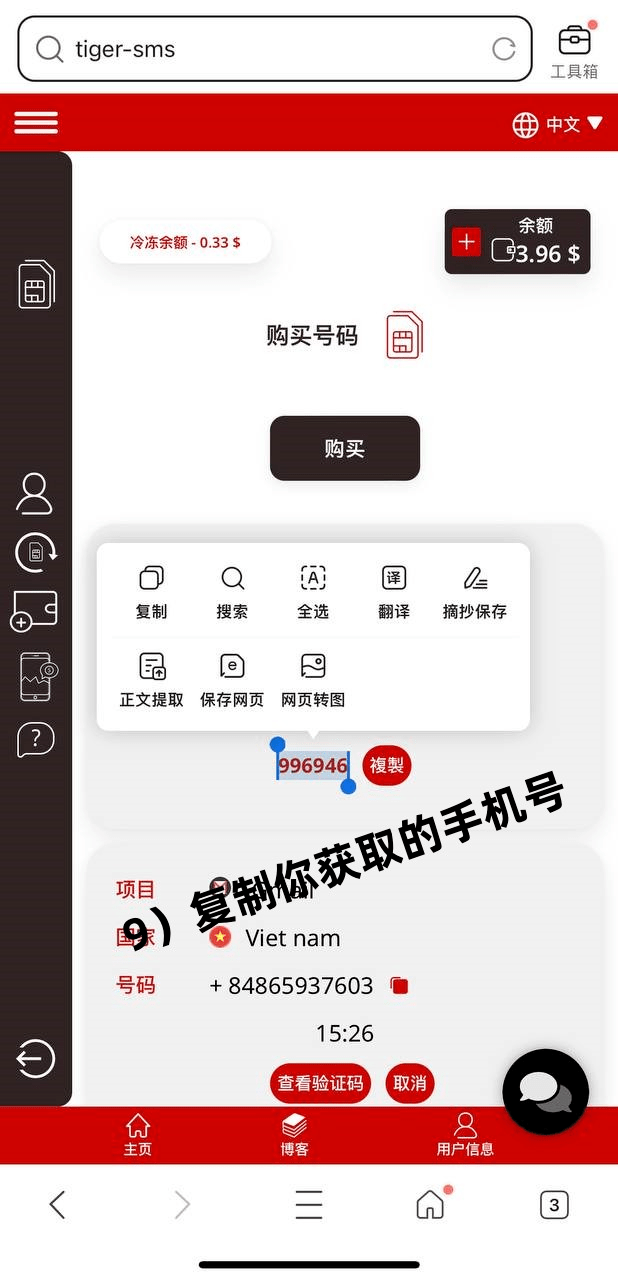Tap 查看验证码 to view the verification code
Image resolution: width=618 pixels, height=1280 pixels.
click(x=320, y=1083)
